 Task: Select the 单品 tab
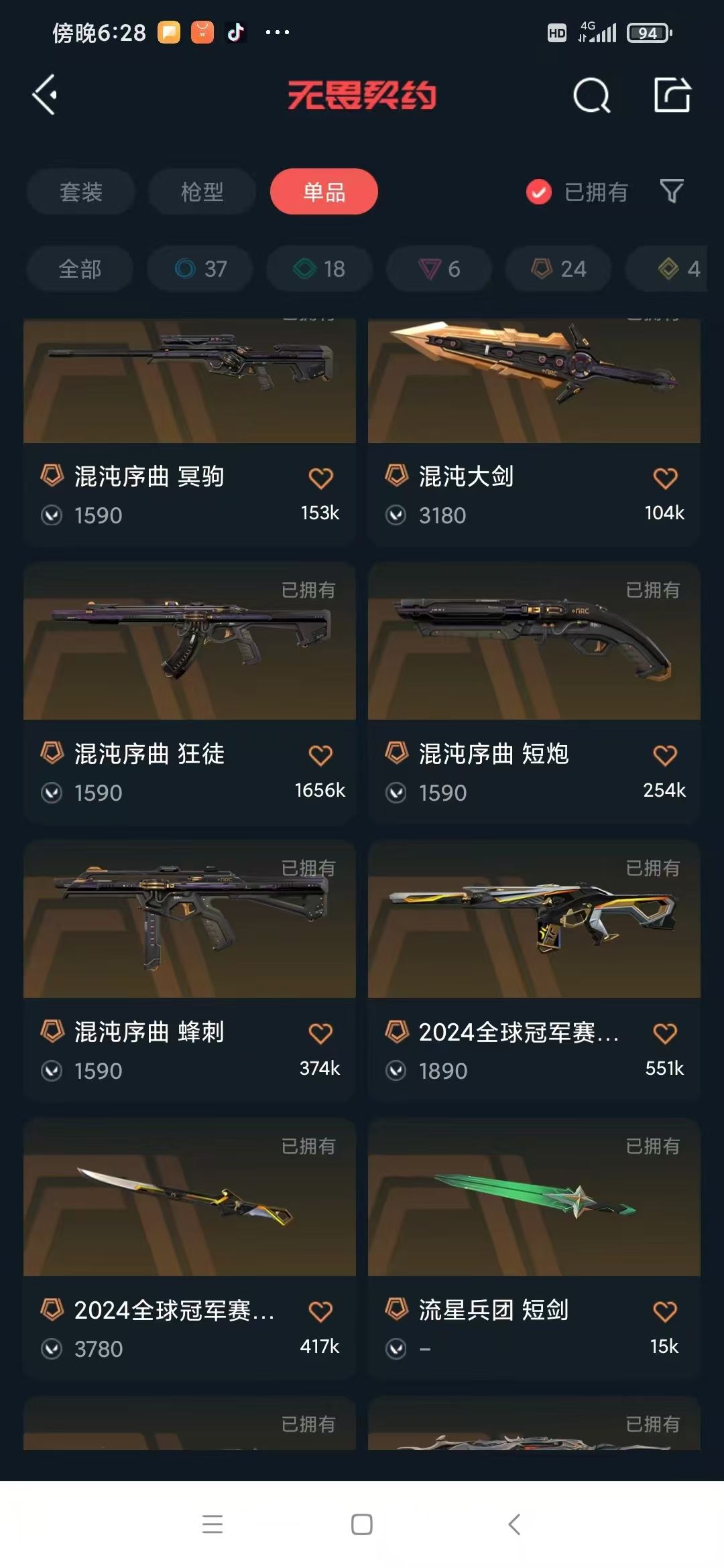pyautogui.click(x=324, y=192)
